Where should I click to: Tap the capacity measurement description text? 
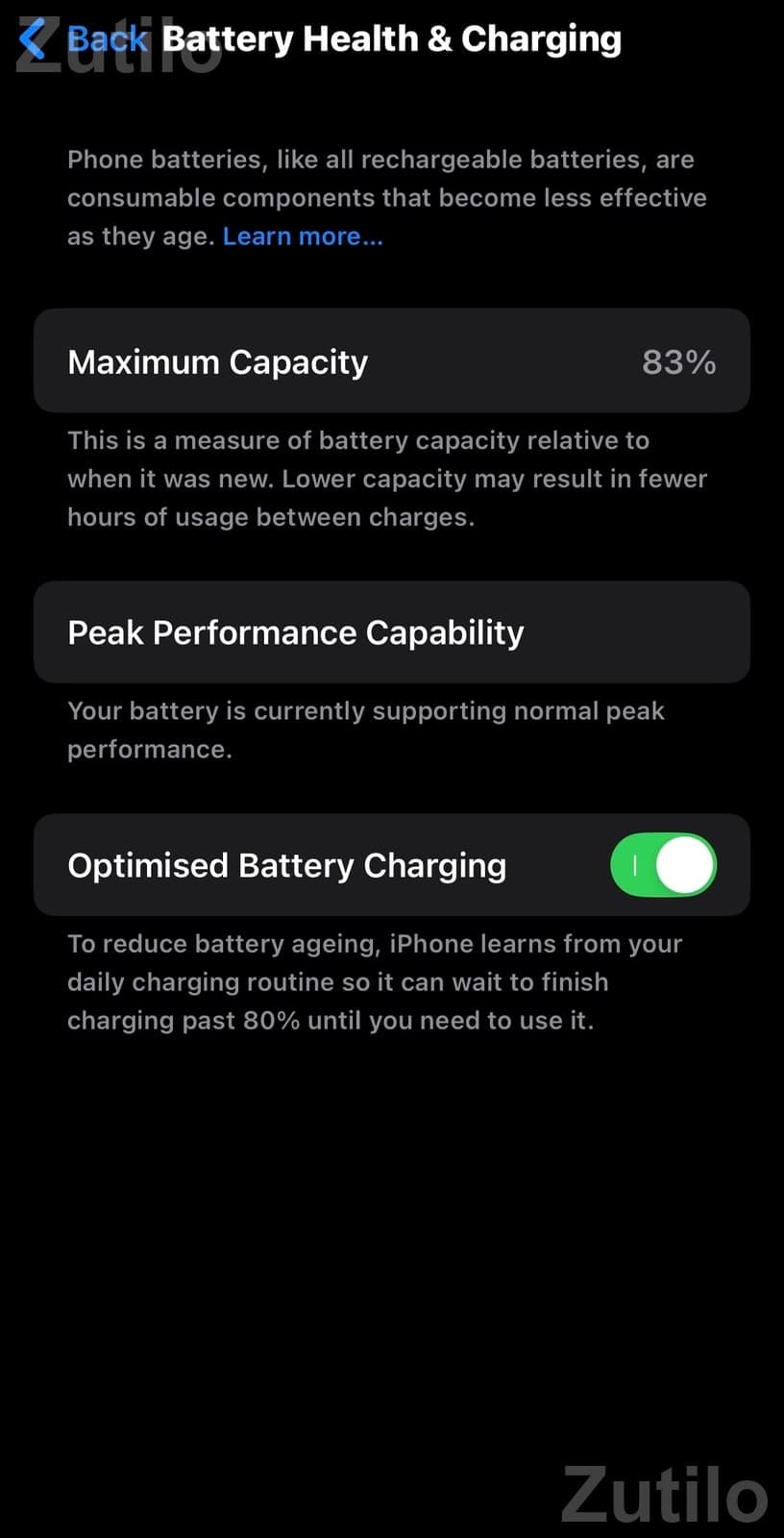pos(387,478)
